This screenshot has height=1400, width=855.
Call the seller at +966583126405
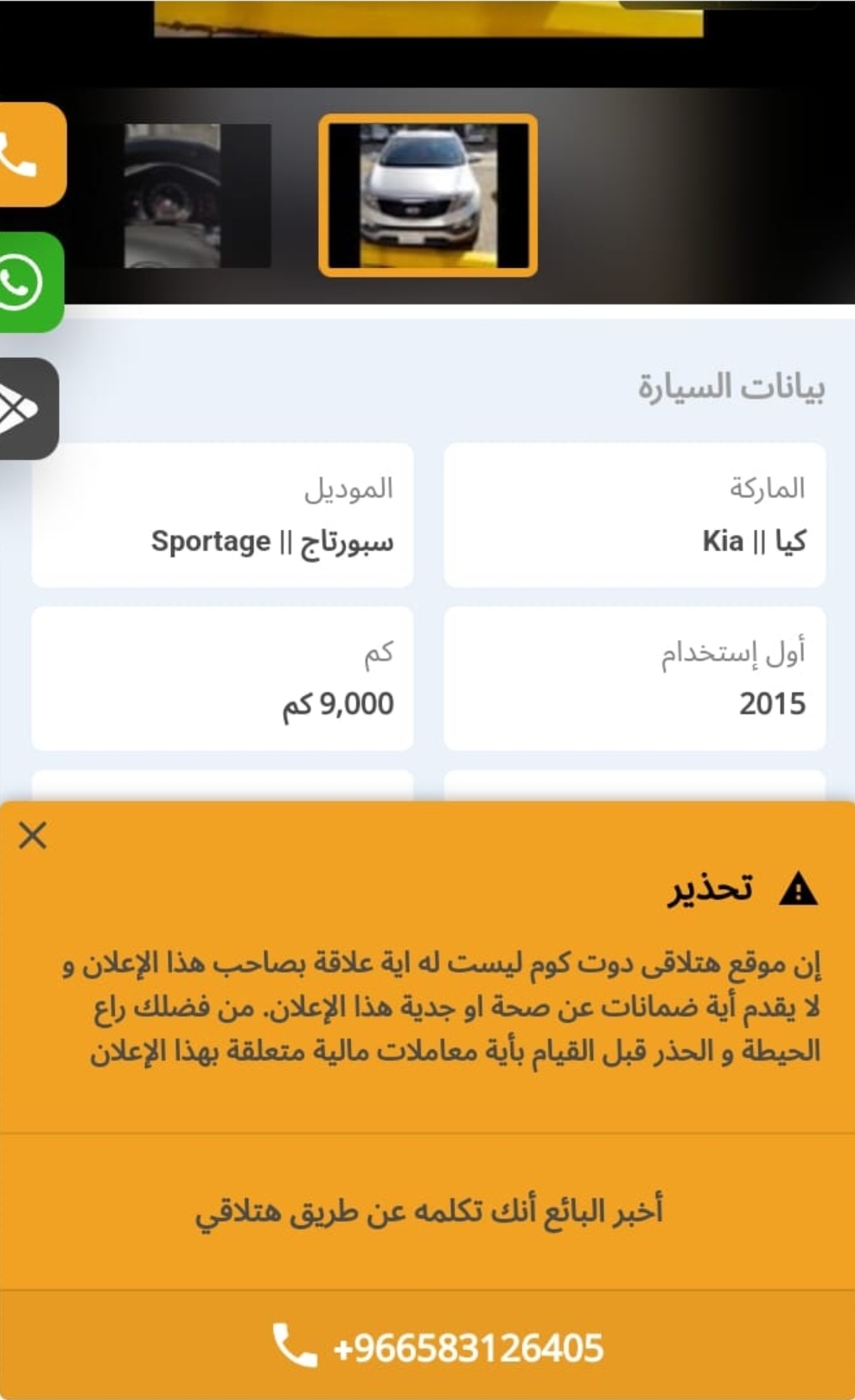click(437, 1347)
